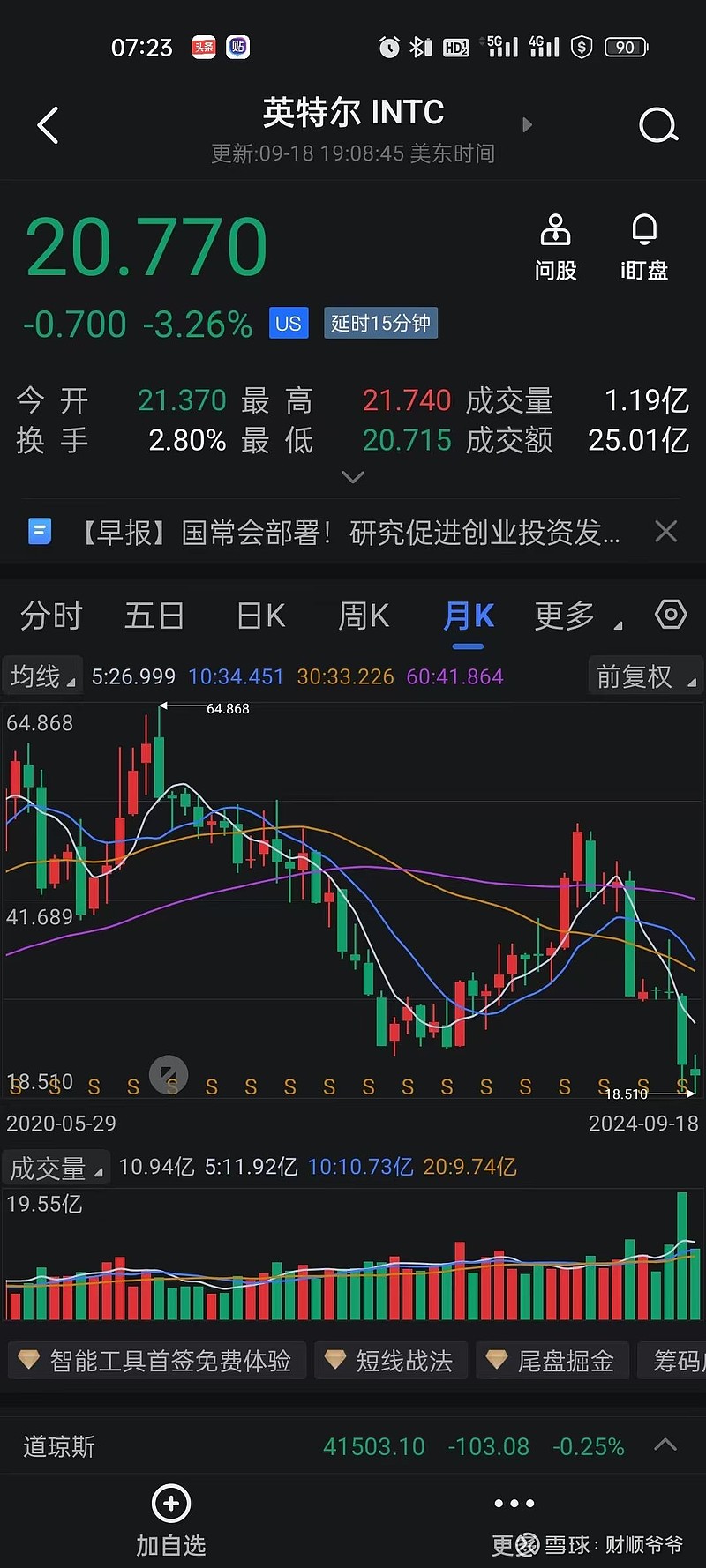706x1568 pixels.
Task: Open the three-dot more options icon
Action: (514, 1503)
